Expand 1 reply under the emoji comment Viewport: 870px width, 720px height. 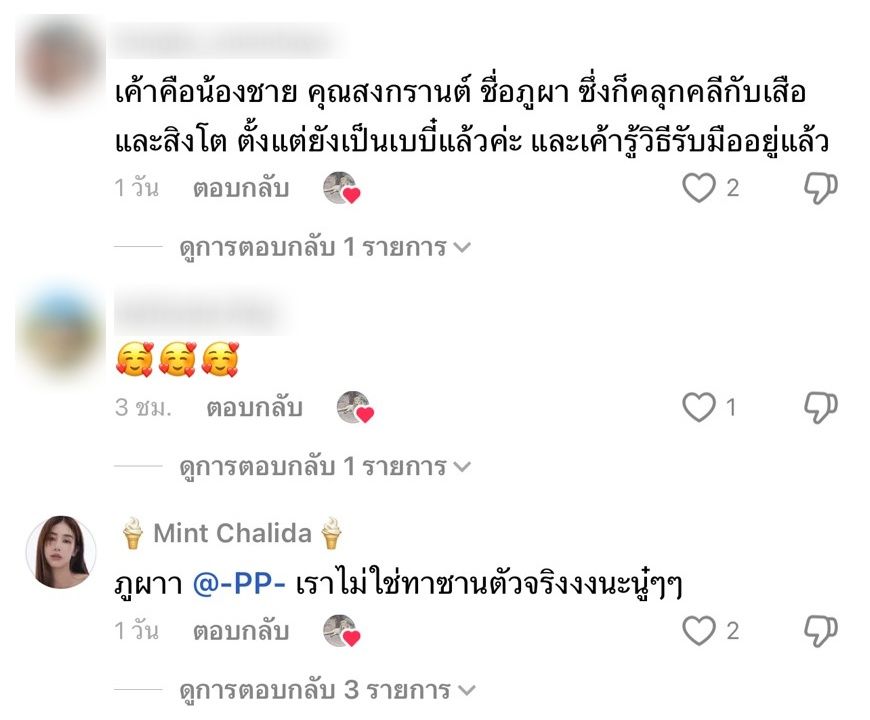tap(324, 466)
